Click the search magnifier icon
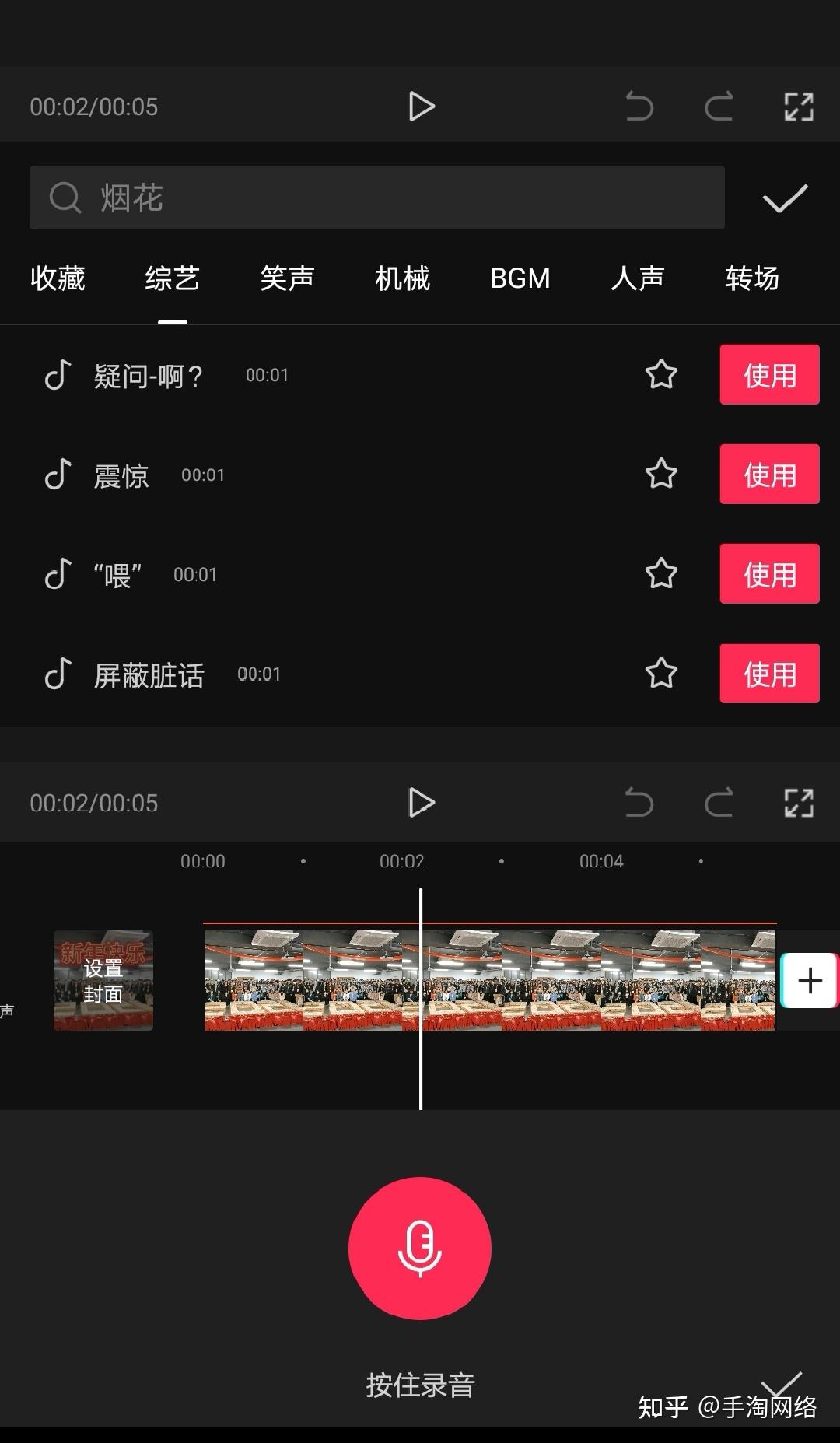The image size is (840, 1443). click(65, 198)
